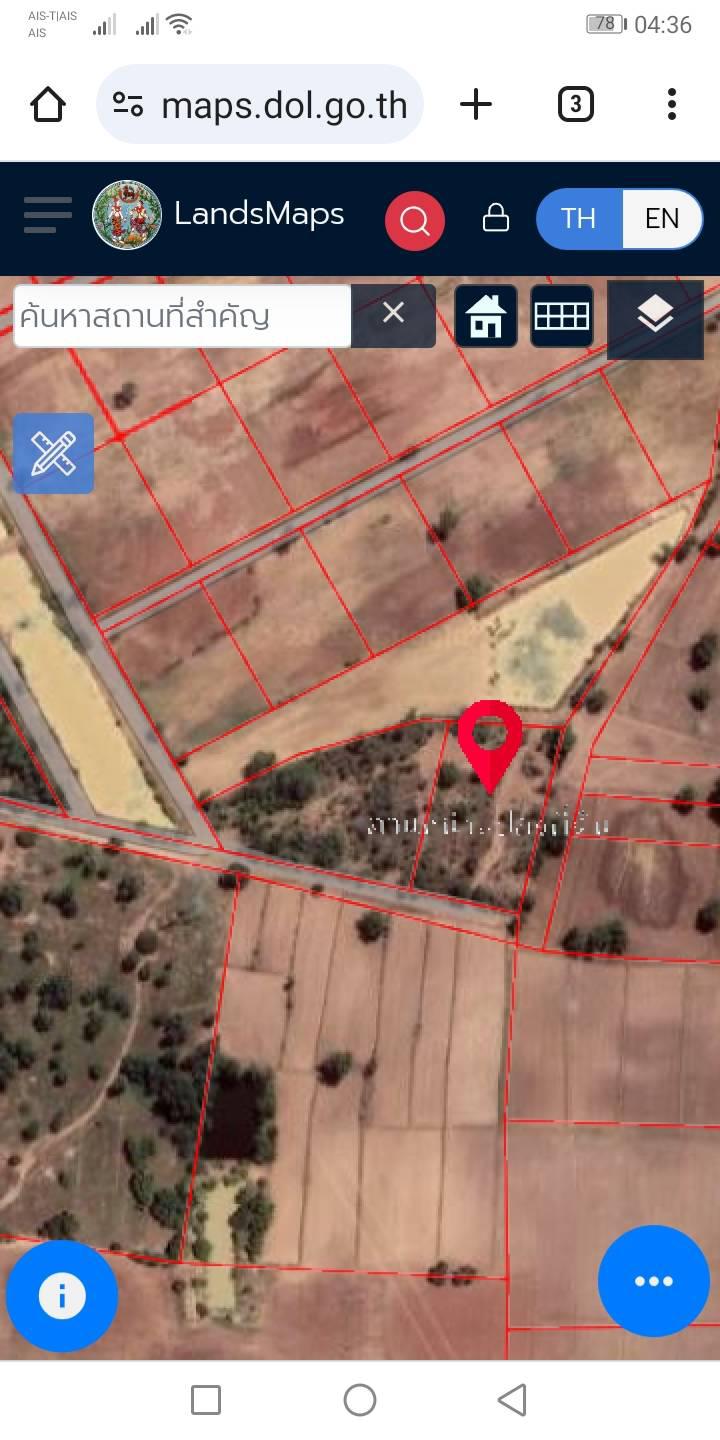
Task: Open the map layers selector
Action: 655,318
